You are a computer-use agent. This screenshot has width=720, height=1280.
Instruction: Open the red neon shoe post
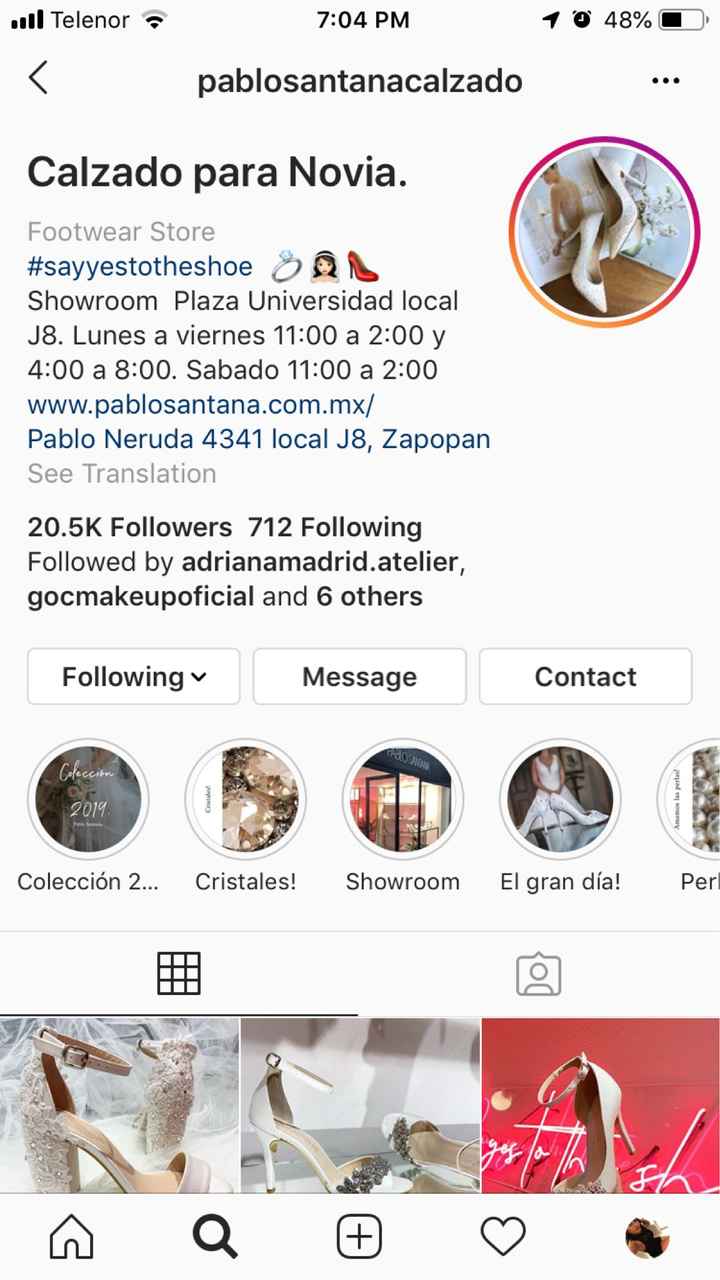pos(601,1105)
